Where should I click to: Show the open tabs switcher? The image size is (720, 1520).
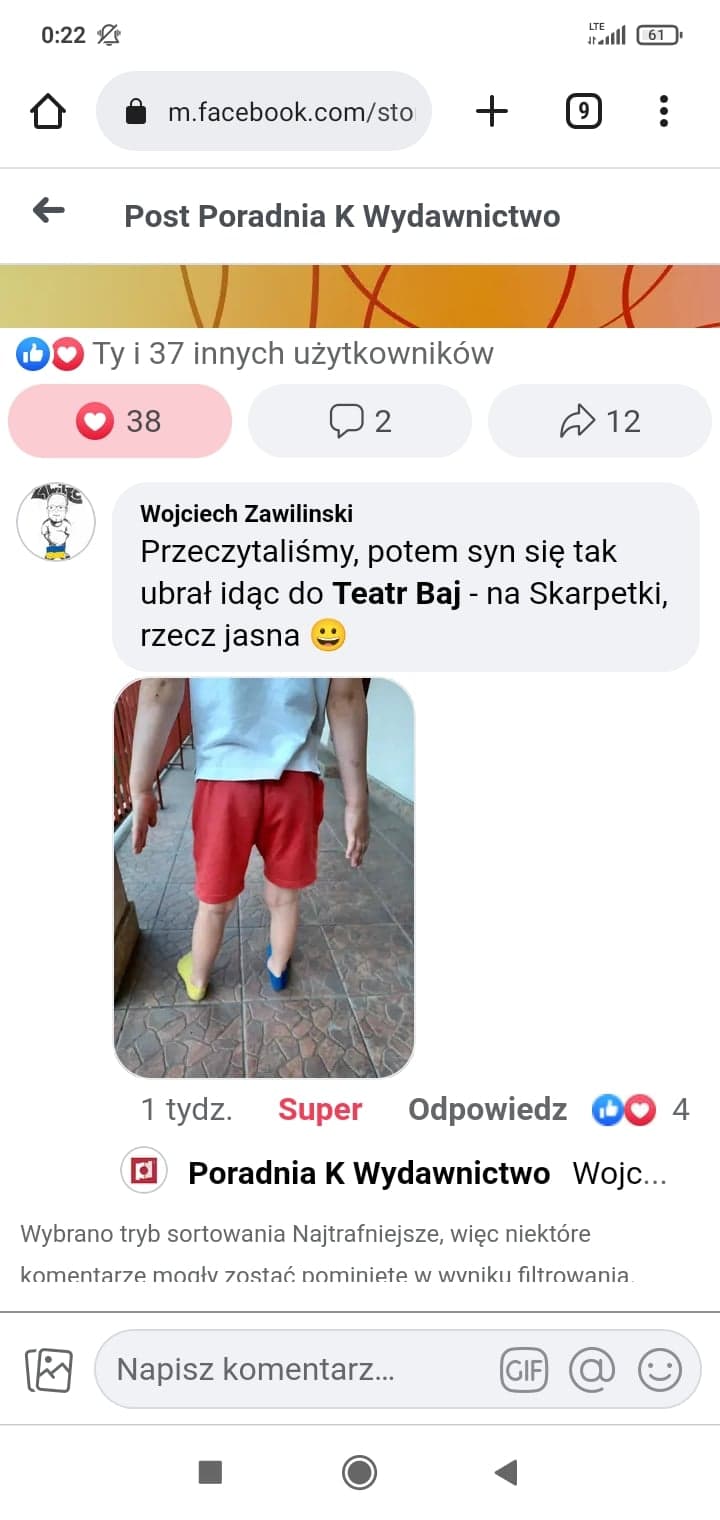coord(583,112)
